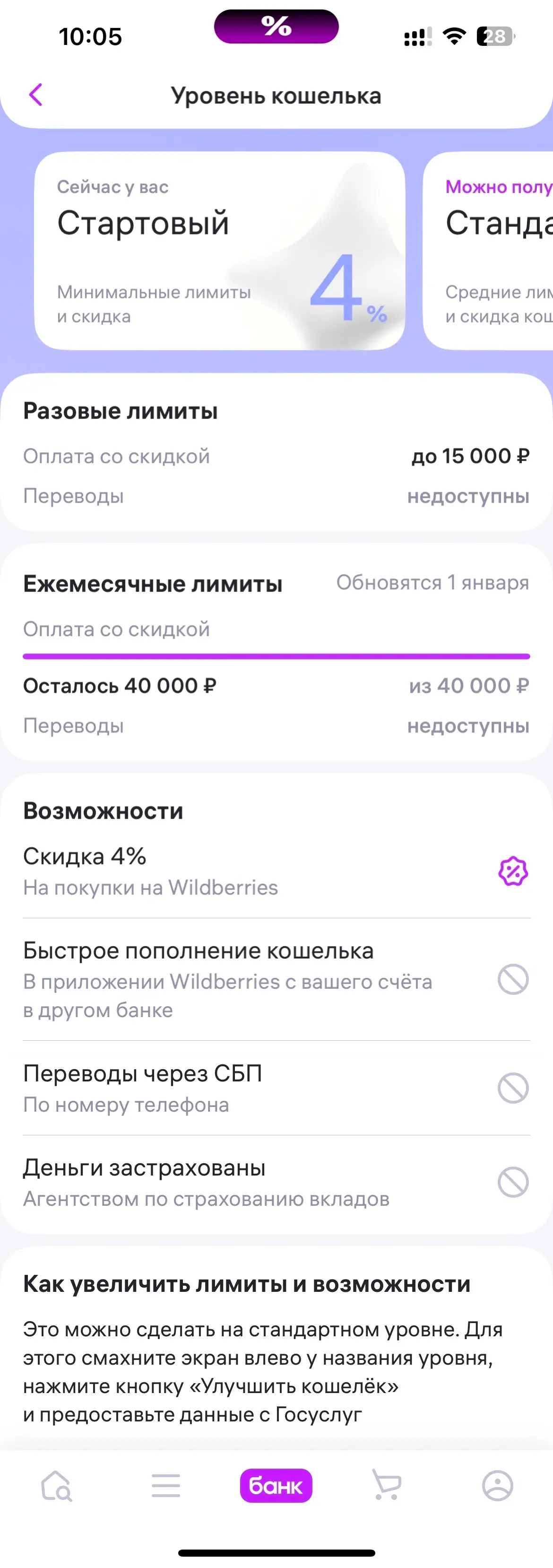
Task: Go back from Уровень кошелька
Action: point(36,95)
